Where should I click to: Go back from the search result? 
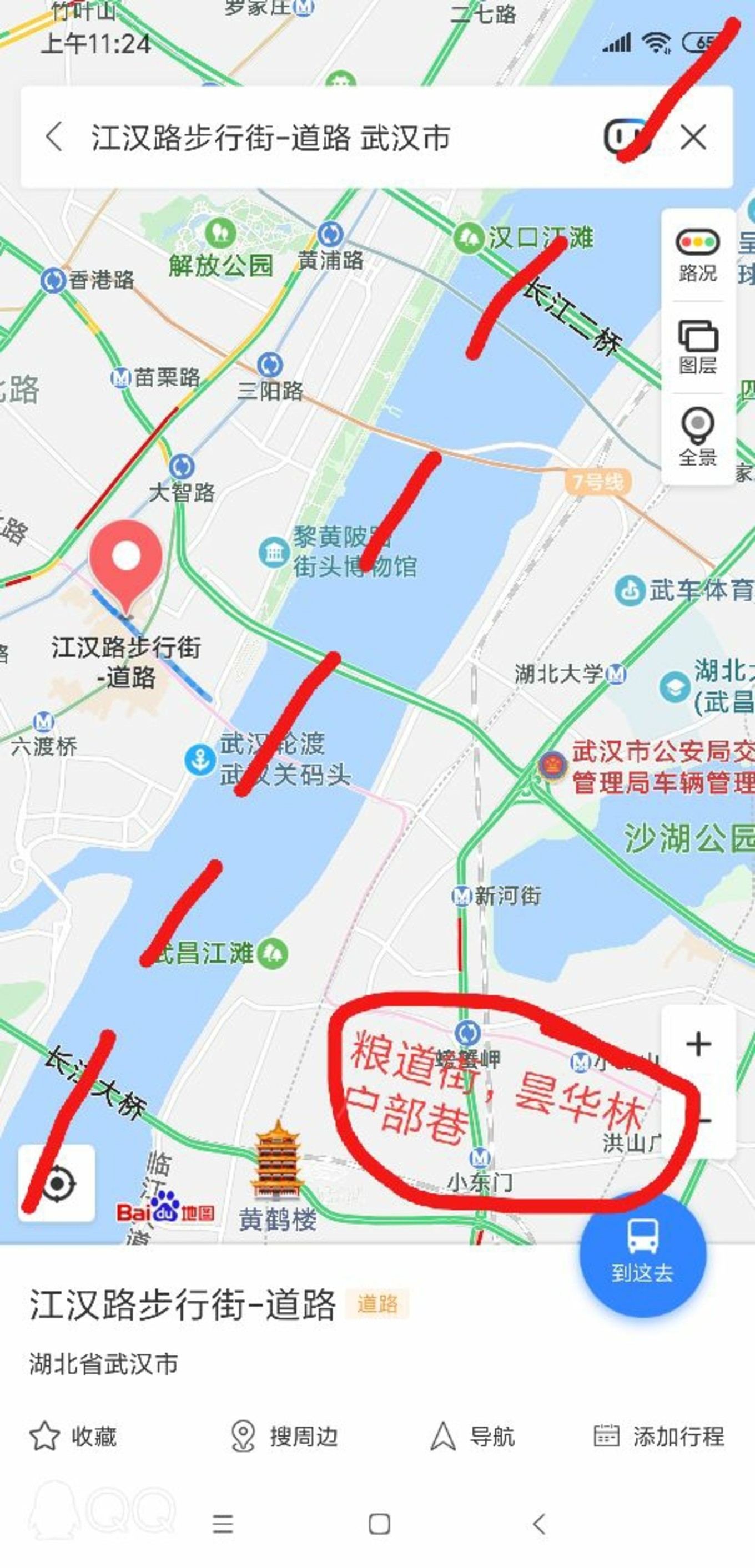tap(54, 137)
